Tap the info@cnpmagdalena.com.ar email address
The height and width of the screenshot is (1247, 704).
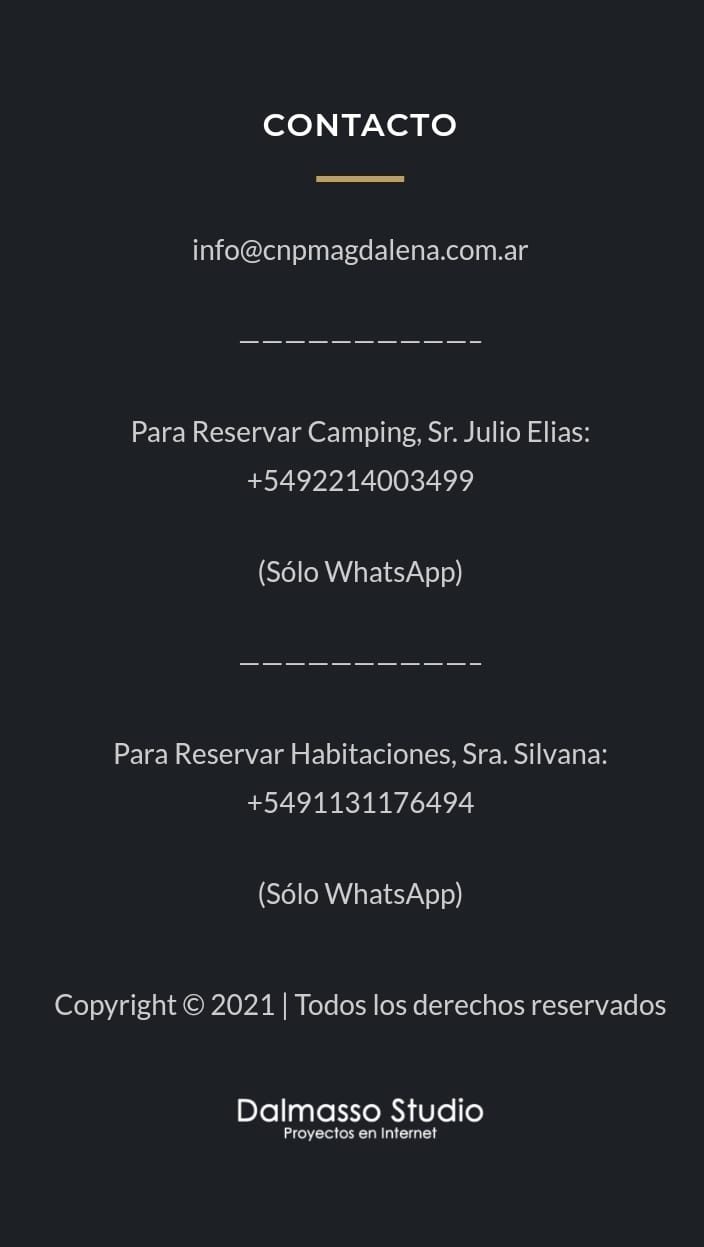pyautogui.click(x=360, y=250)
